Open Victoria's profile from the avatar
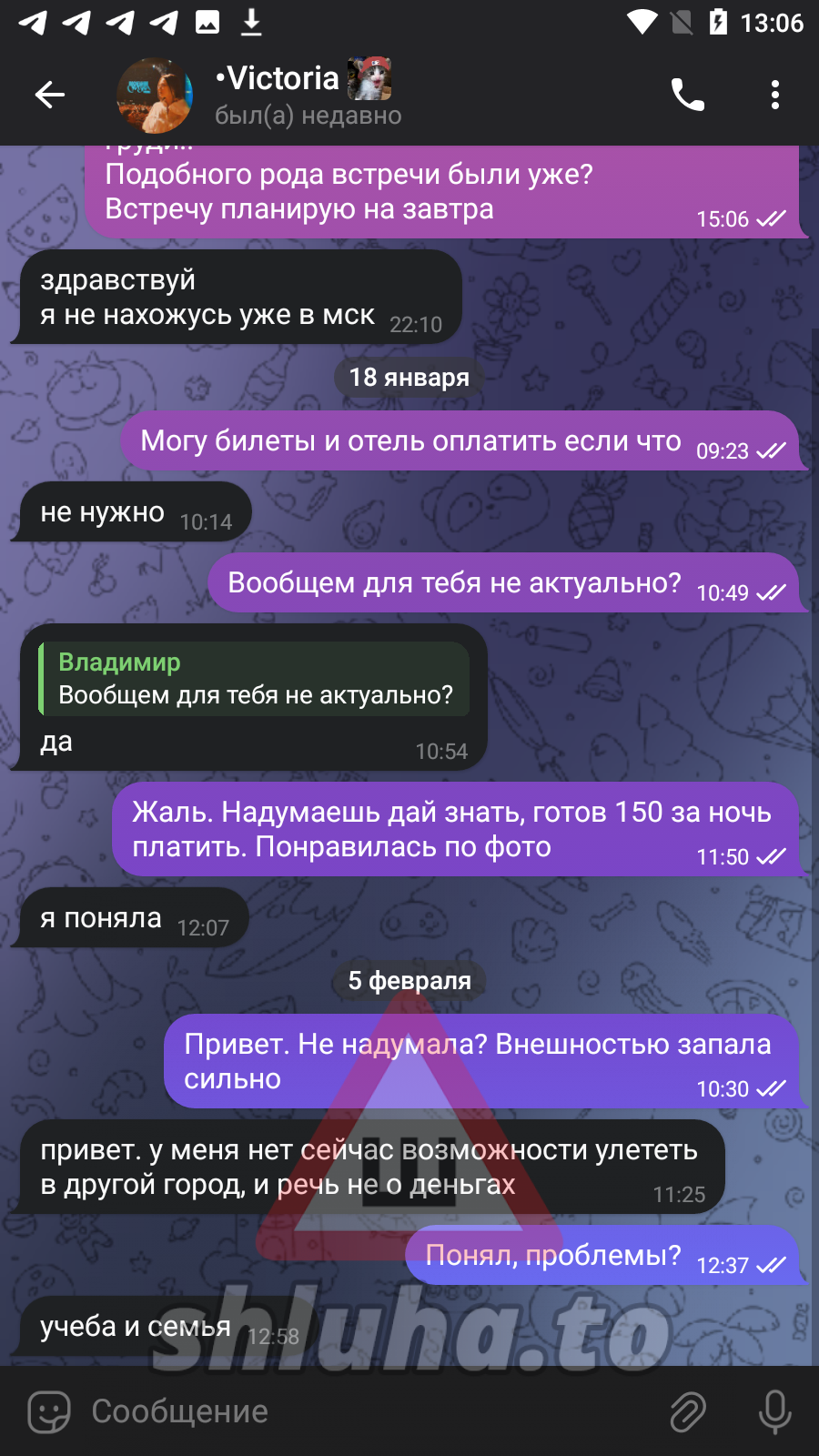This screenshot has height=1456, width=819. coord(155,96)
